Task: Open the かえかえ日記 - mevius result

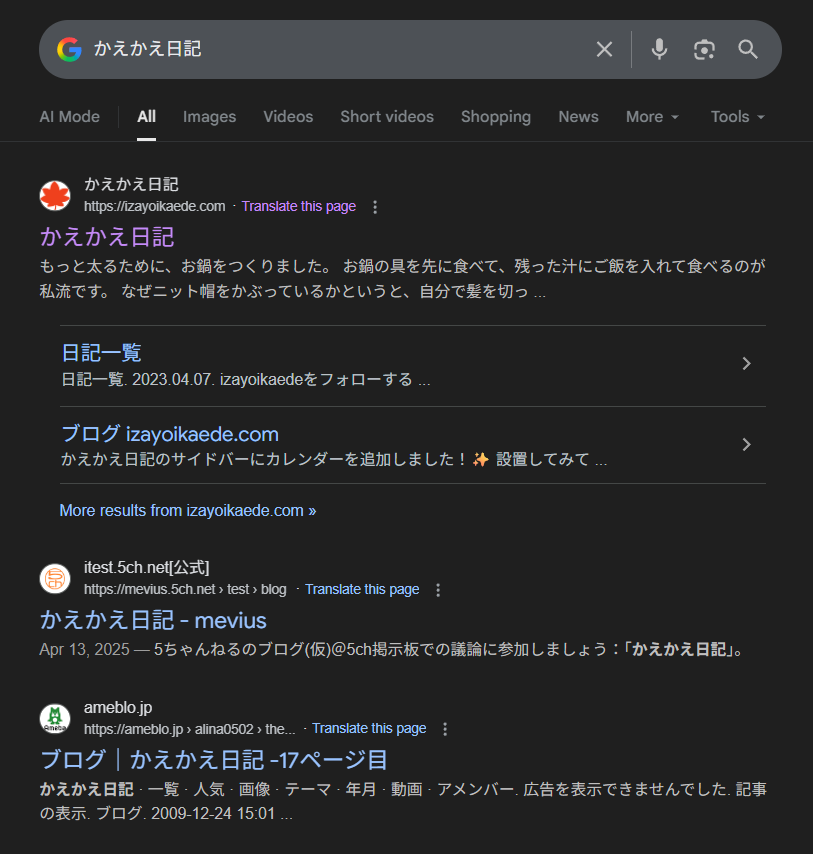Action: (x=153, y=619)
